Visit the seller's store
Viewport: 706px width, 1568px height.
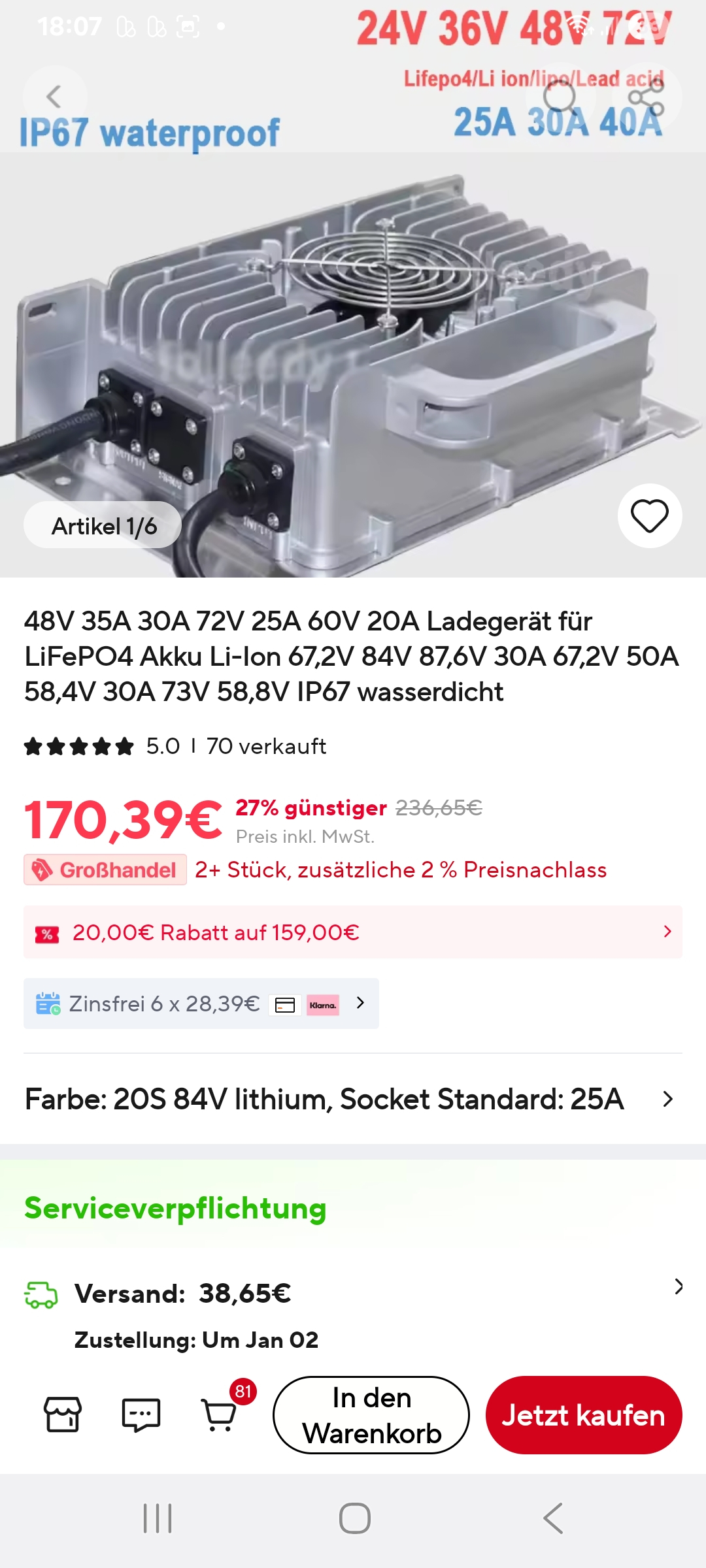(x=63, y=1414)
